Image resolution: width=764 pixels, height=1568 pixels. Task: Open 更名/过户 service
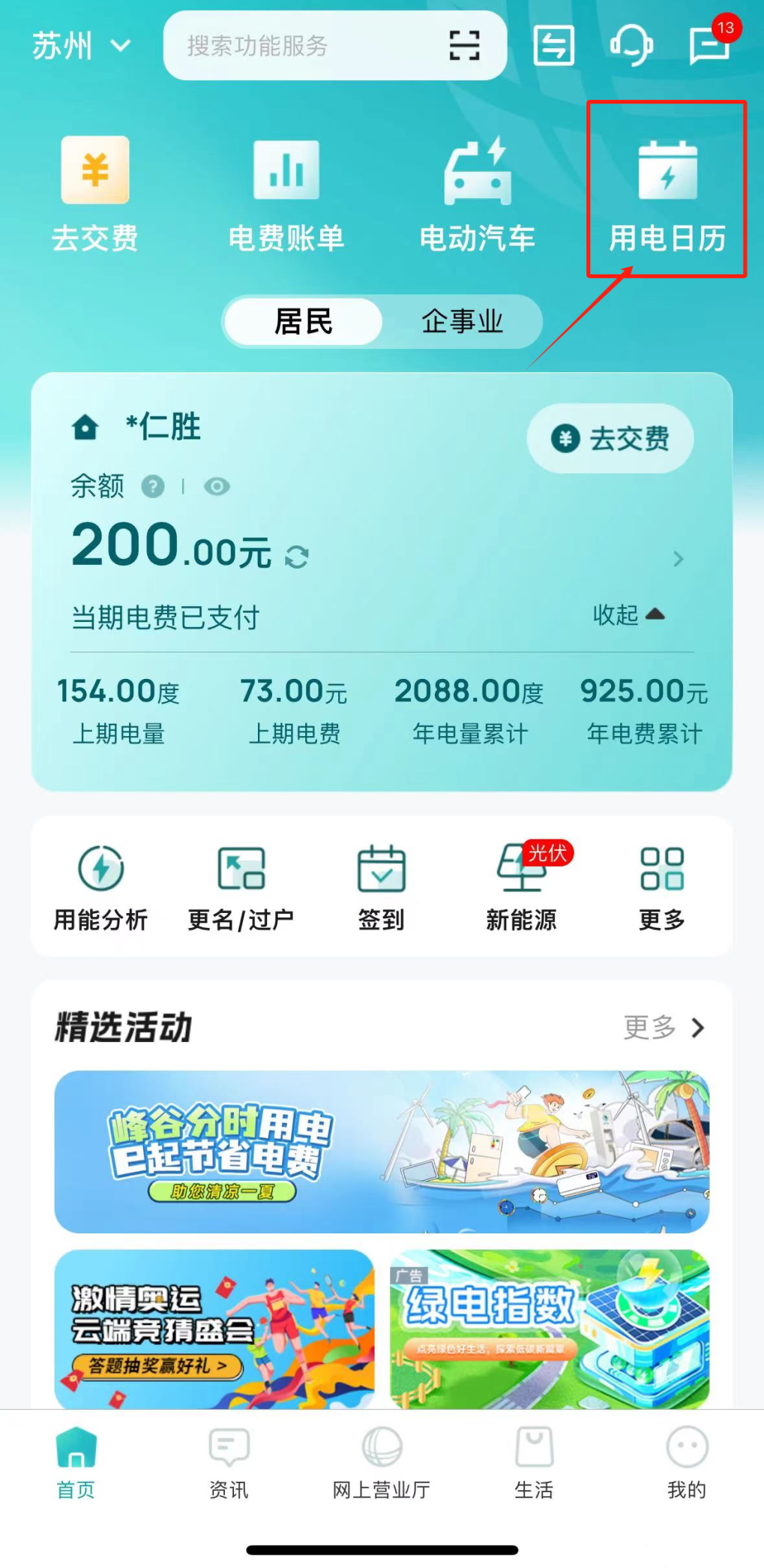click(x=241, y=886)
